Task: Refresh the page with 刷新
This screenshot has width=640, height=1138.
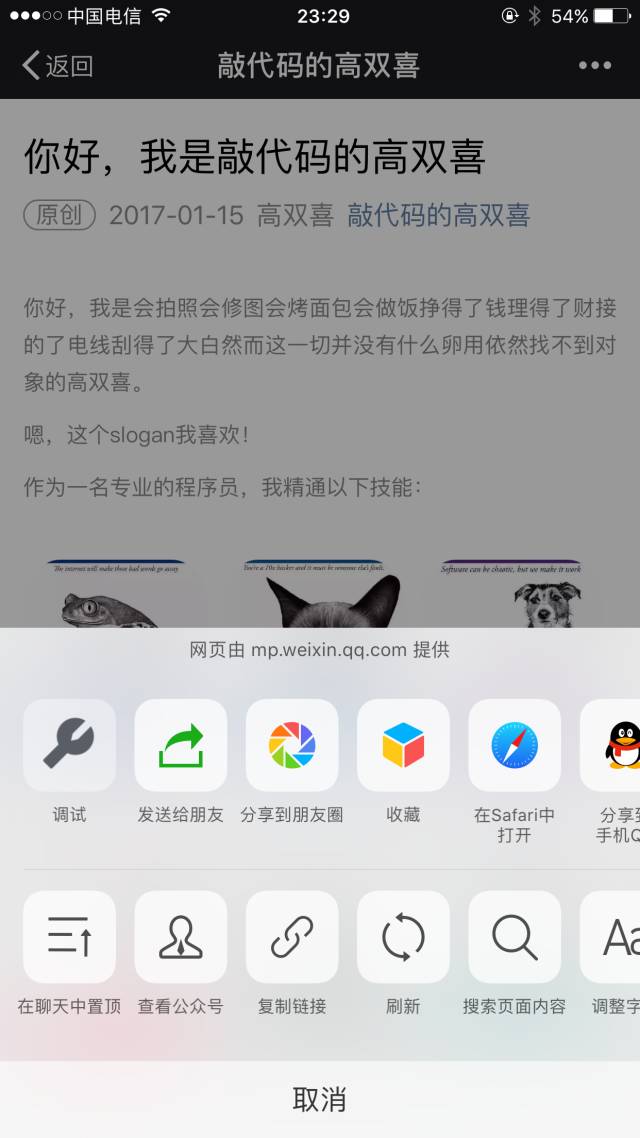Action: click(403, 937)
